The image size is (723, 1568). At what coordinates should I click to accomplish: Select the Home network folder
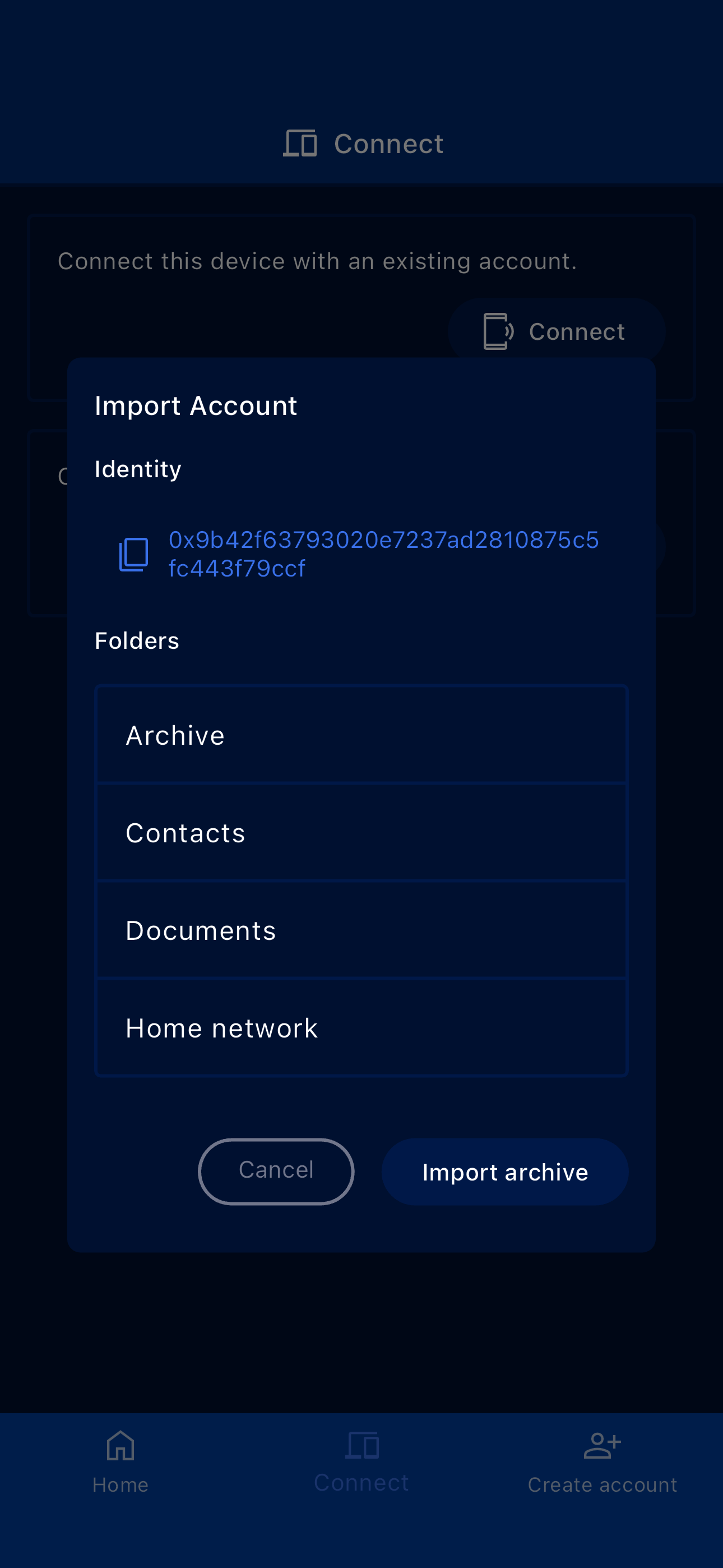tap(361, 1027)
